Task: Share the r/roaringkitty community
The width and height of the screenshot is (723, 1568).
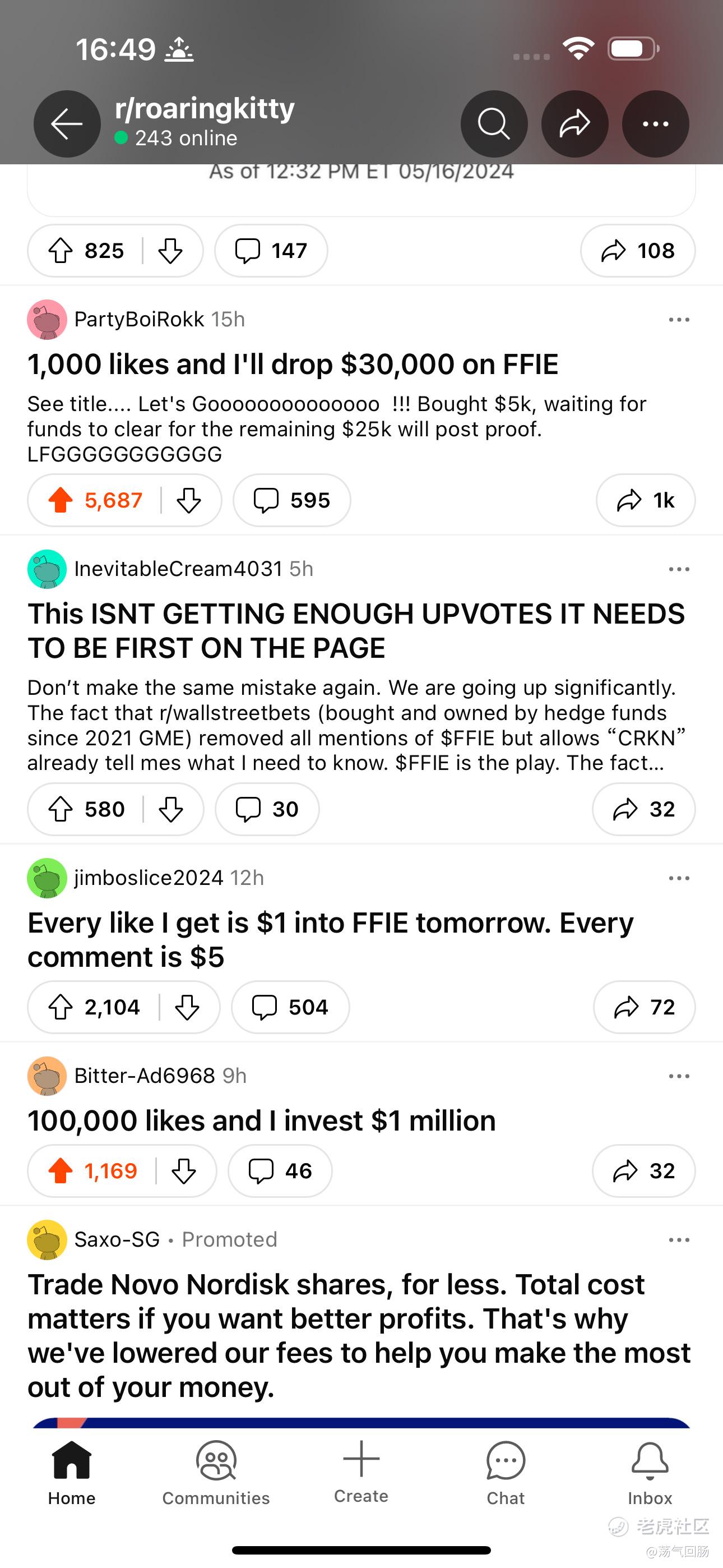Action: coord(574,124)
